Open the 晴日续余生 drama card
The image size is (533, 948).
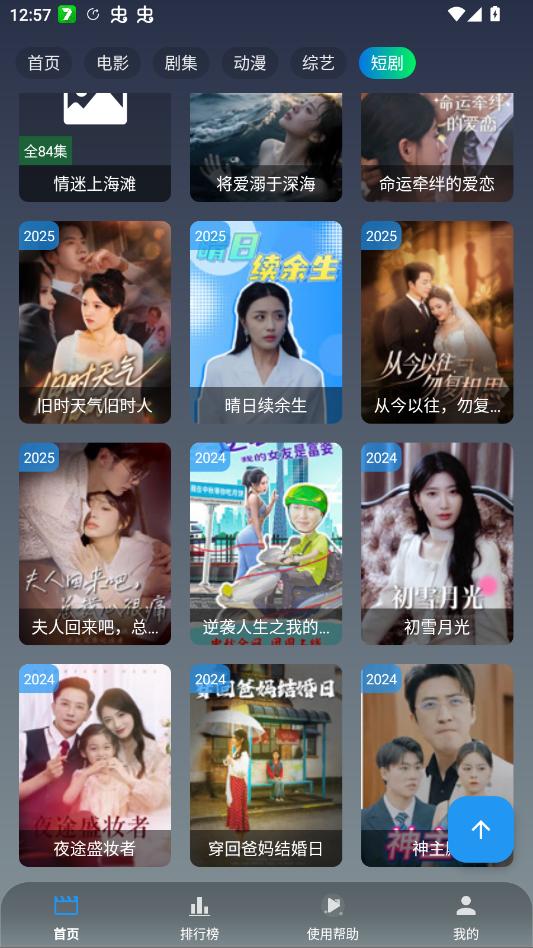(266, 322)
